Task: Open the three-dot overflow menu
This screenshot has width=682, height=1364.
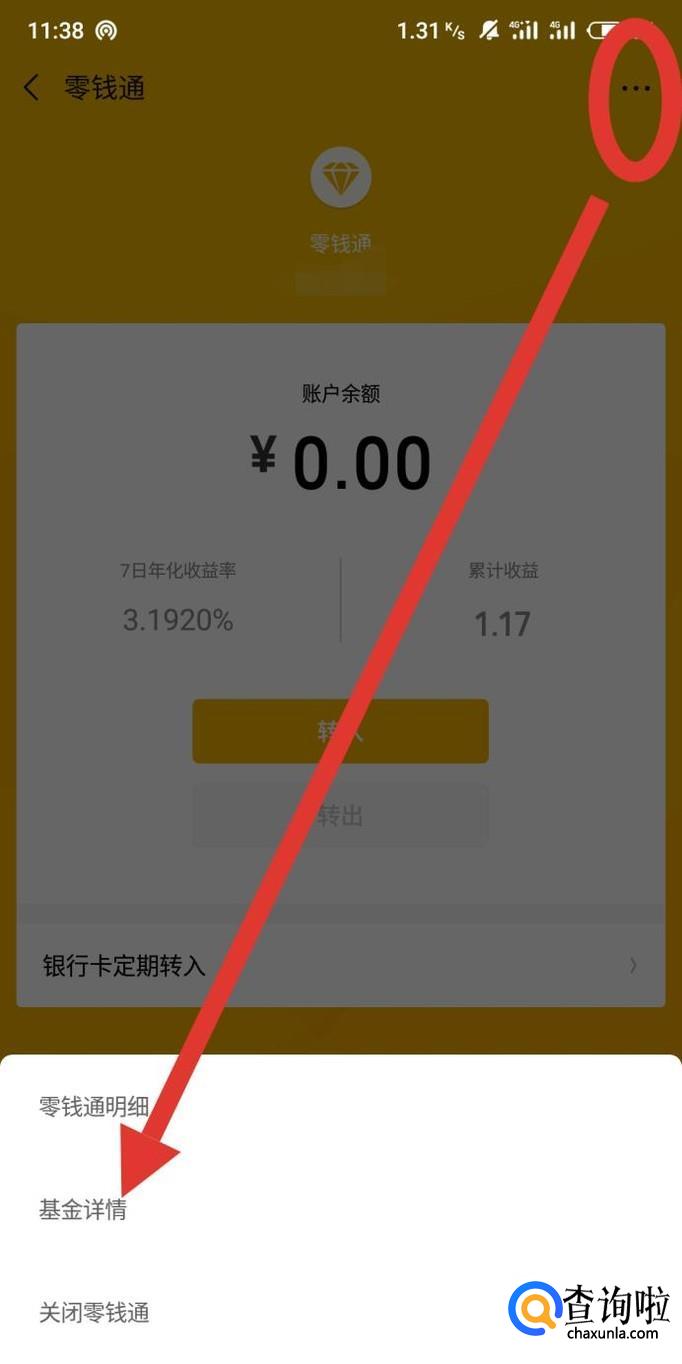Action: 635,88
